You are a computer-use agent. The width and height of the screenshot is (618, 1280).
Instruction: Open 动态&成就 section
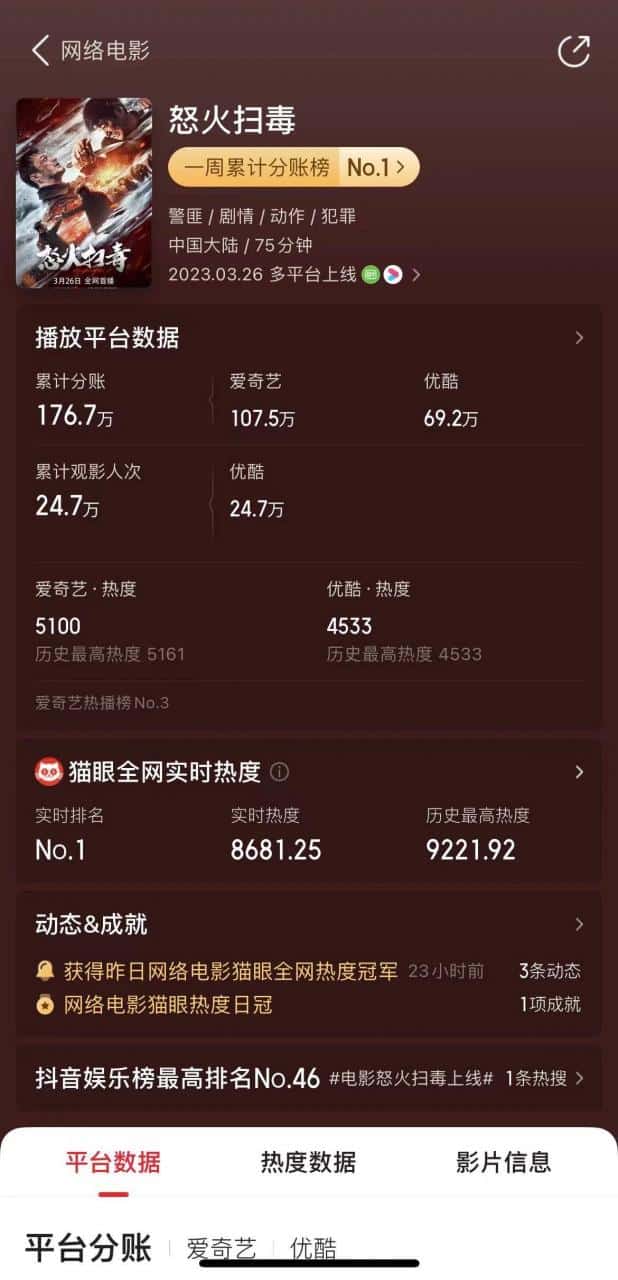[x=578, y=924]
